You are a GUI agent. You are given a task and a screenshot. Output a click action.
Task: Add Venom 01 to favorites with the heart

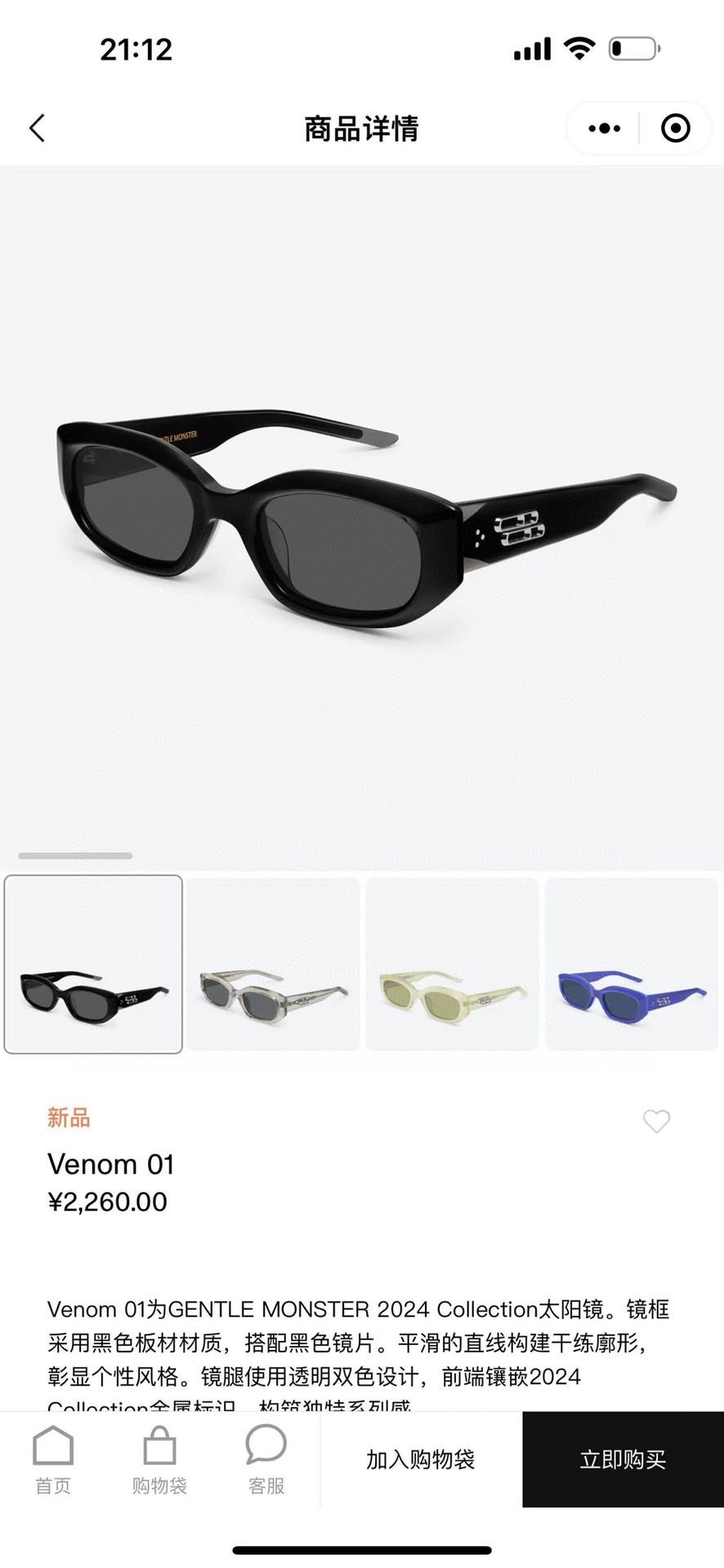tap(656, 1121)
